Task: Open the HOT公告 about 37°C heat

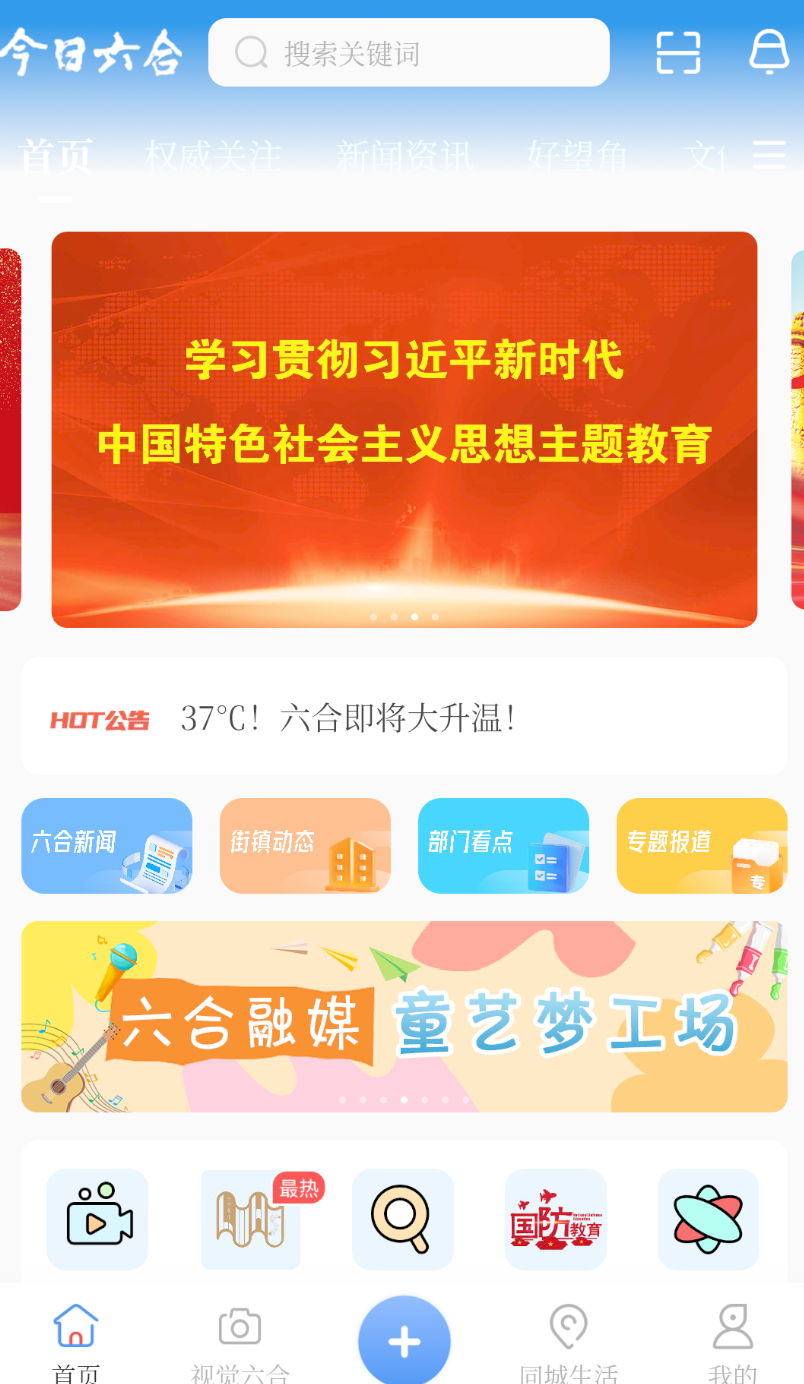Action: point(404,717)
